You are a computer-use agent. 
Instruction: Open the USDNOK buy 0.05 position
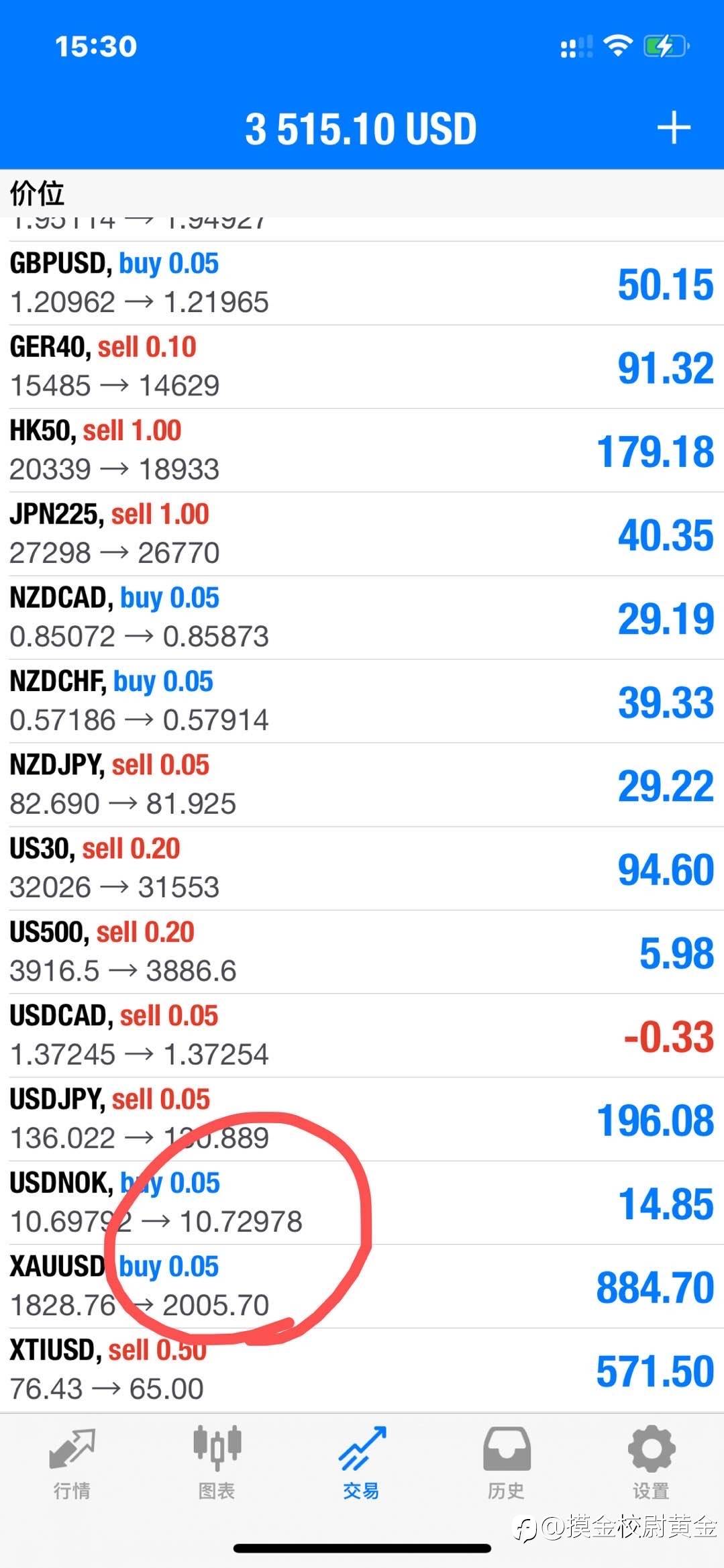point(362,1202)
